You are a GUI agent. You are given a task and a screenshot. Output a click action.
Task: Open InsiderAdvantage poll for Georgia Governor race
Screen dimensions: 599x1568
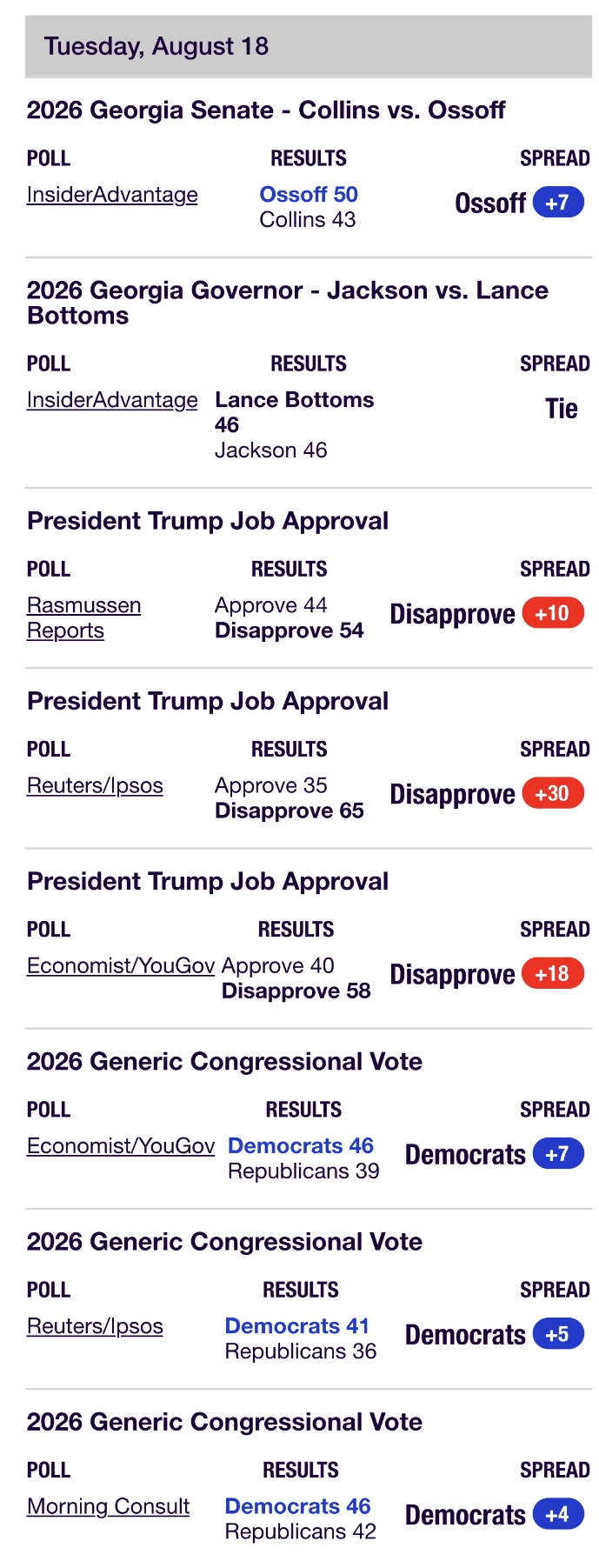112,400
